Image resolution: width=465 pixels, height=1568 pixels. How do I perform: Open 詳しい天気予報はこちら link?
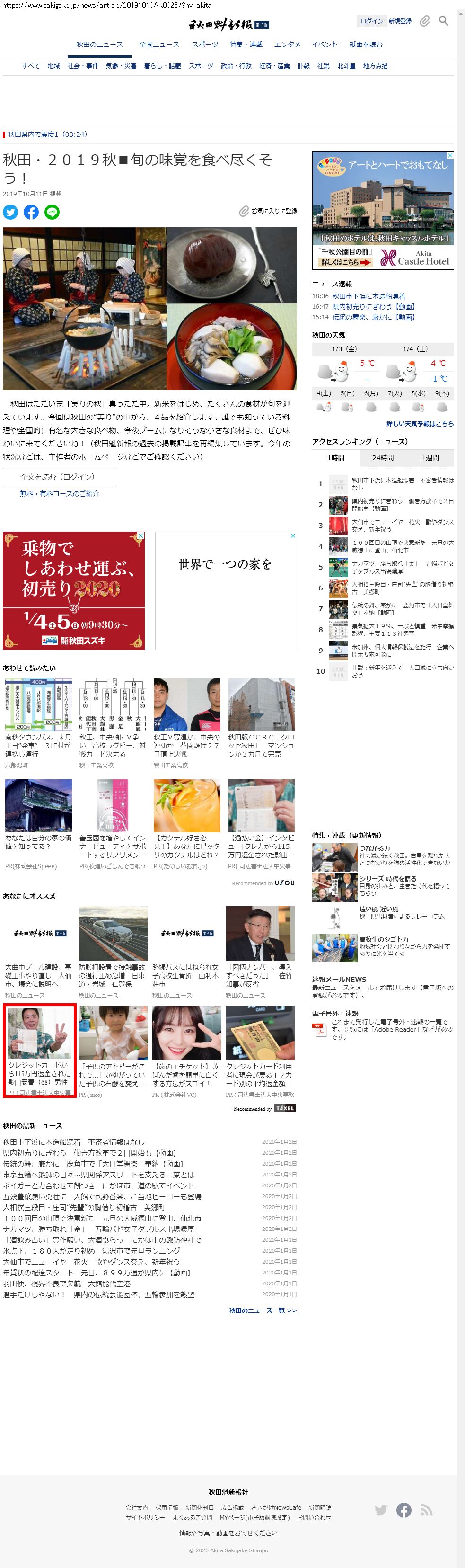tap(420, 424)
